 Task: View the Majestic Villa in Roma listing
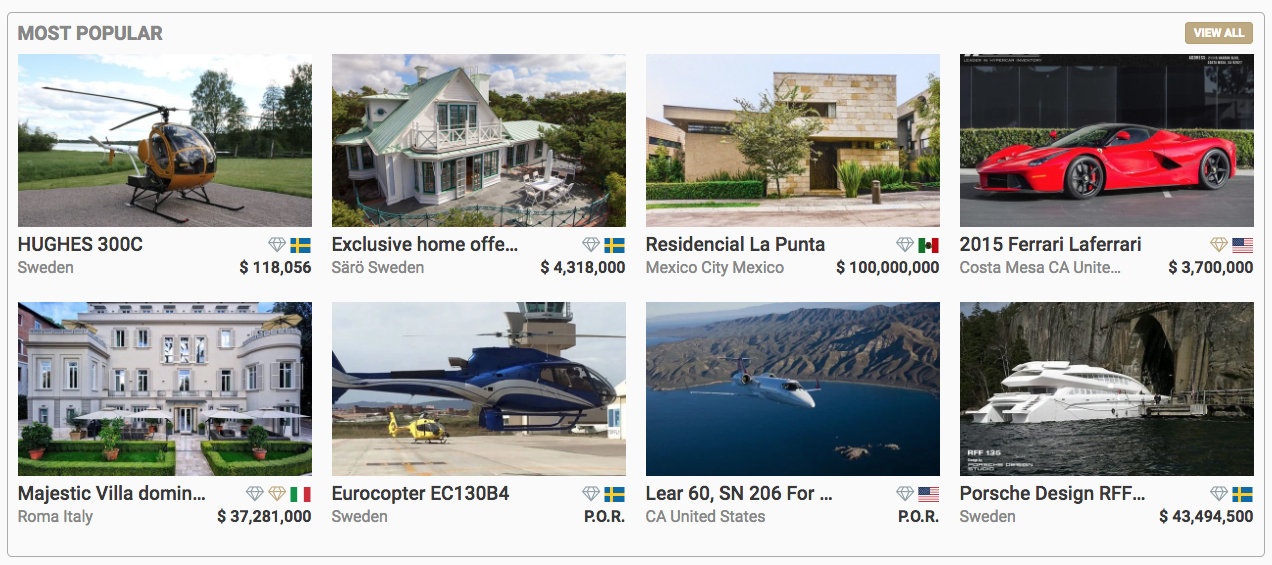[164, 389]
